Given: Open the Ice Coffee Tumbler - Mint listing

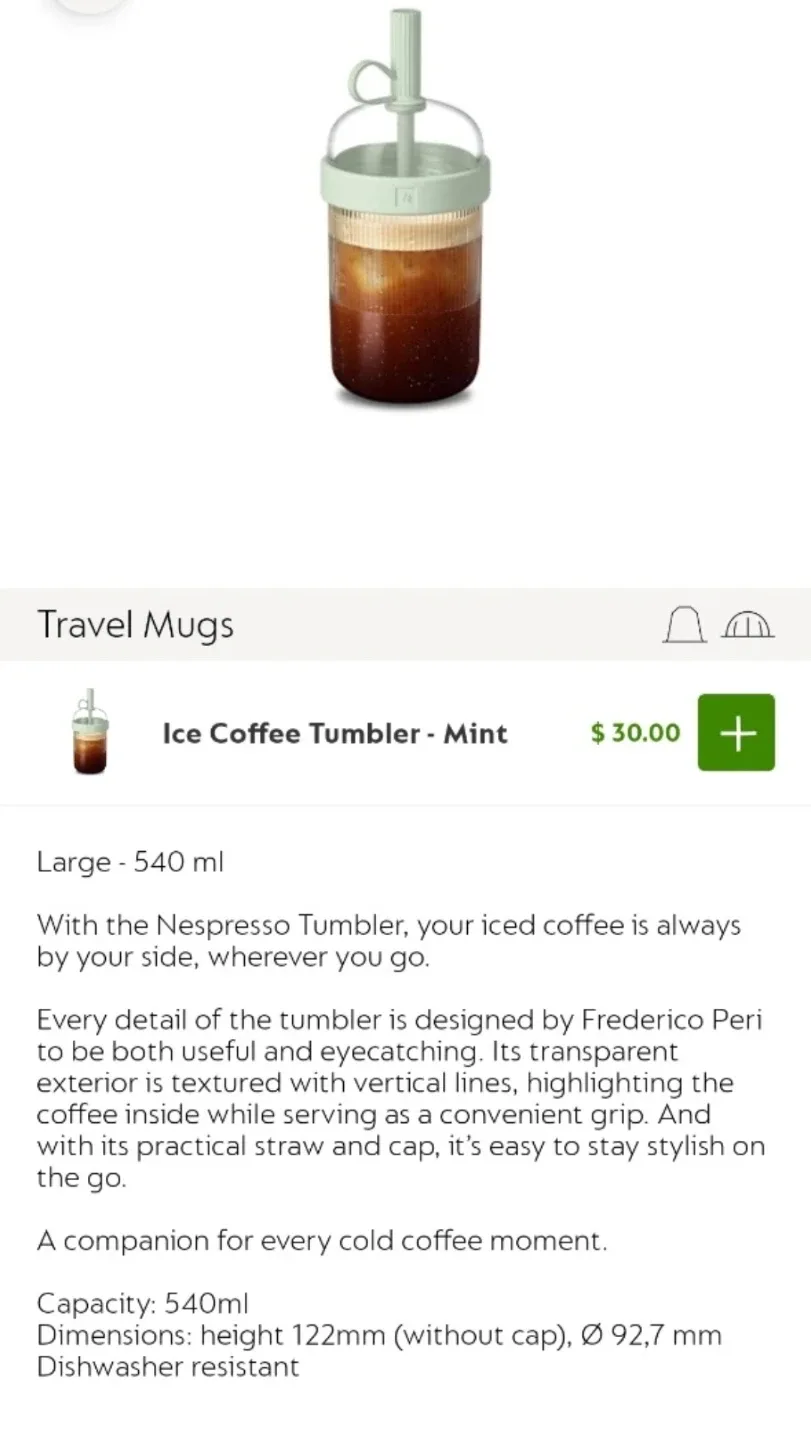Looking at the screenshot, I should (x=334, y=733).
